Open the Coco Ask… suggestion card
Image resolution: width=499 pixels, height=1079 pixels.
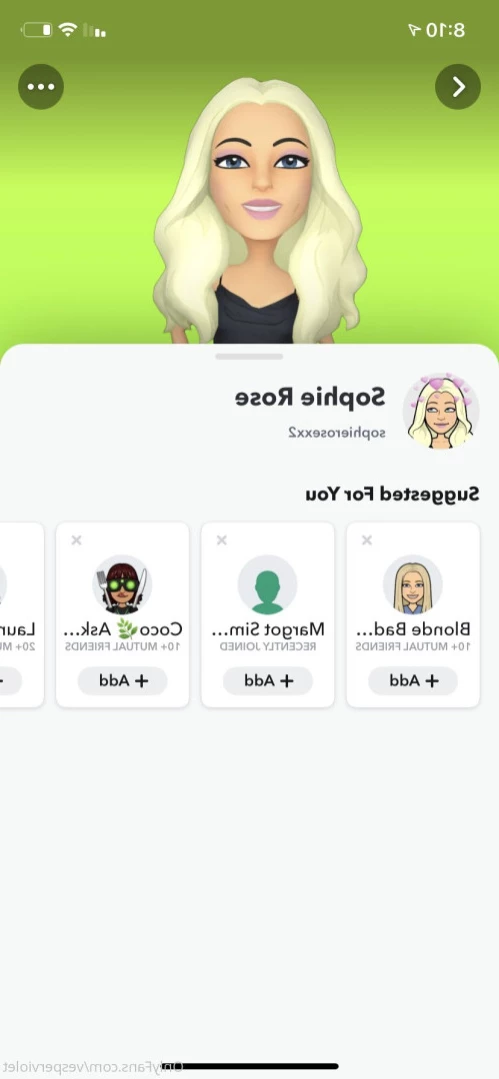(123, 615)
